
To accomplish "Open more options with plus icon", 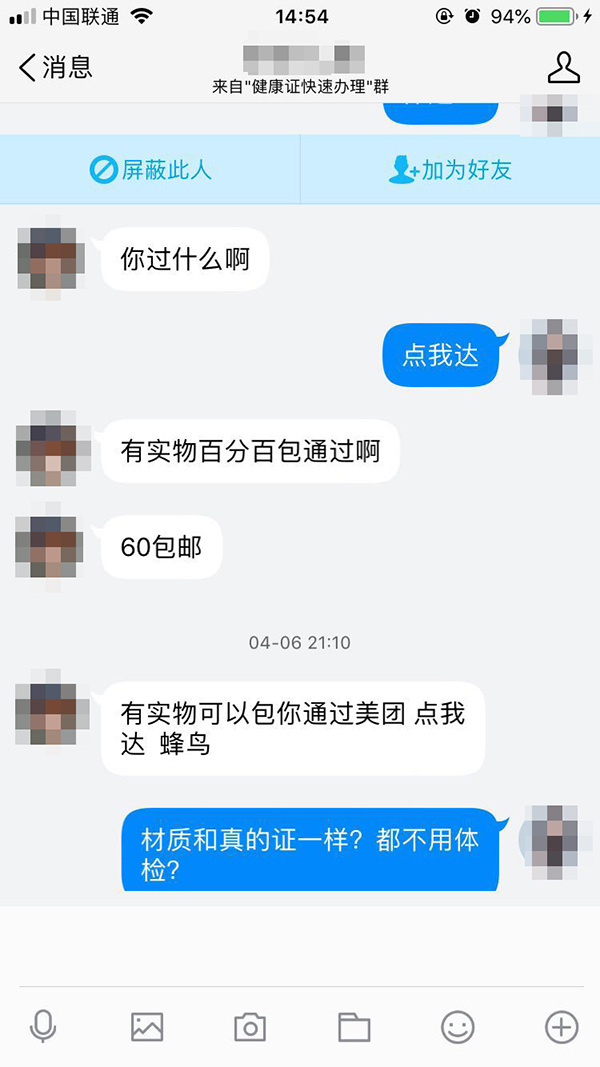I will tap(561, 1027).
